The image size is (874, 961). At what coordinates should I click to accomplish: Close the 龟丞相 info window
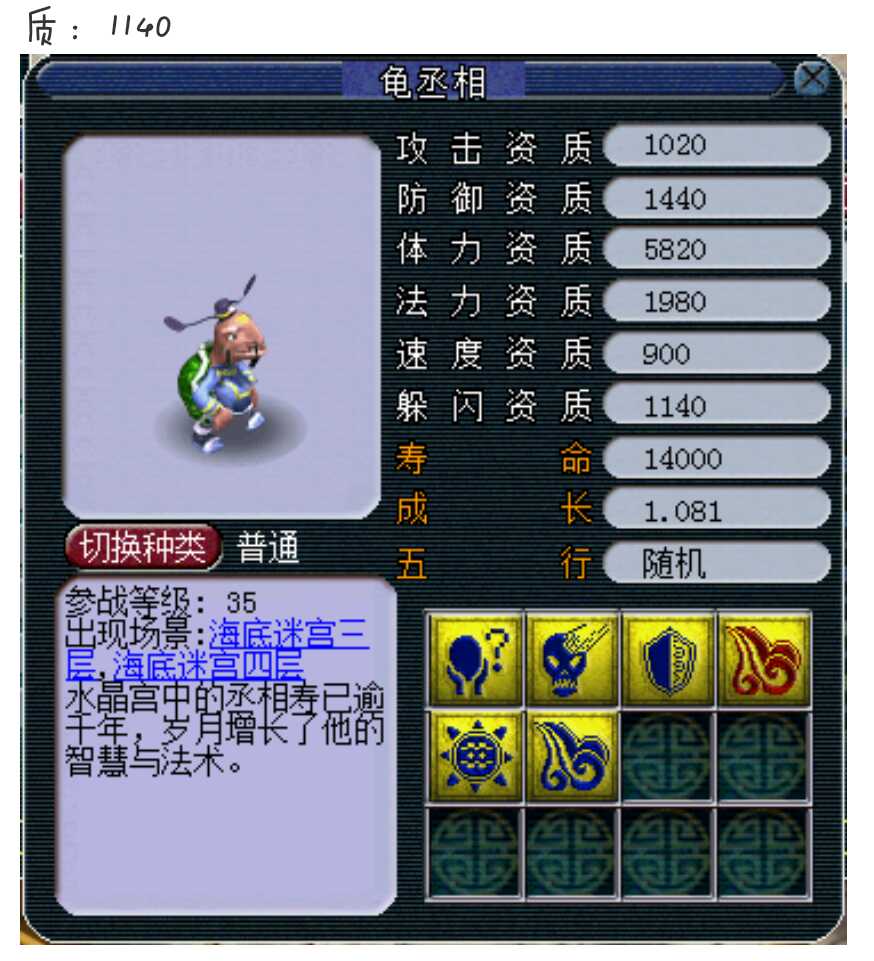tap(811, 79)
